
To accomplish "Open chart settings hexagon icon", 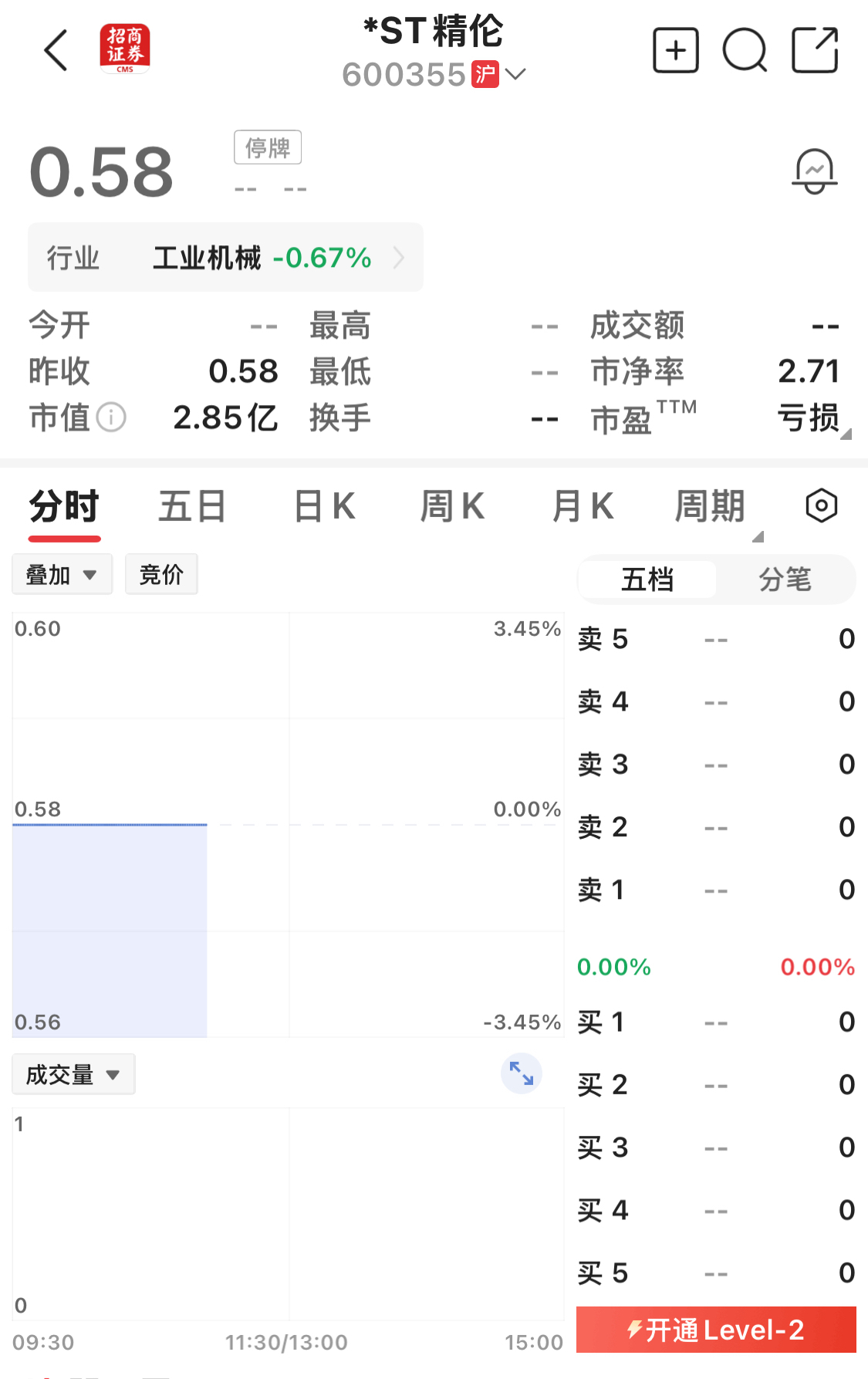I will (x=821, y=506).
